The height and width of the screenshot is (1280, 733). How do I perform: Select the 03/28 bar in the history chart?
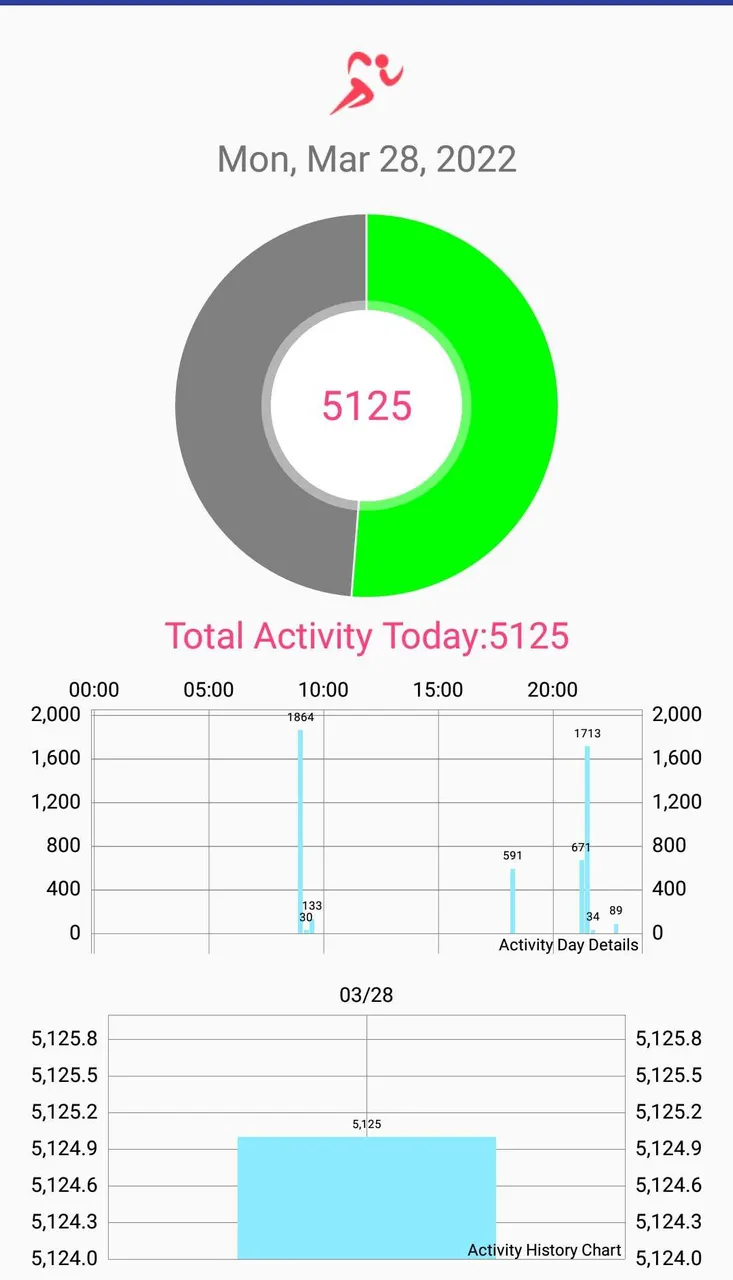(367, 1197)
